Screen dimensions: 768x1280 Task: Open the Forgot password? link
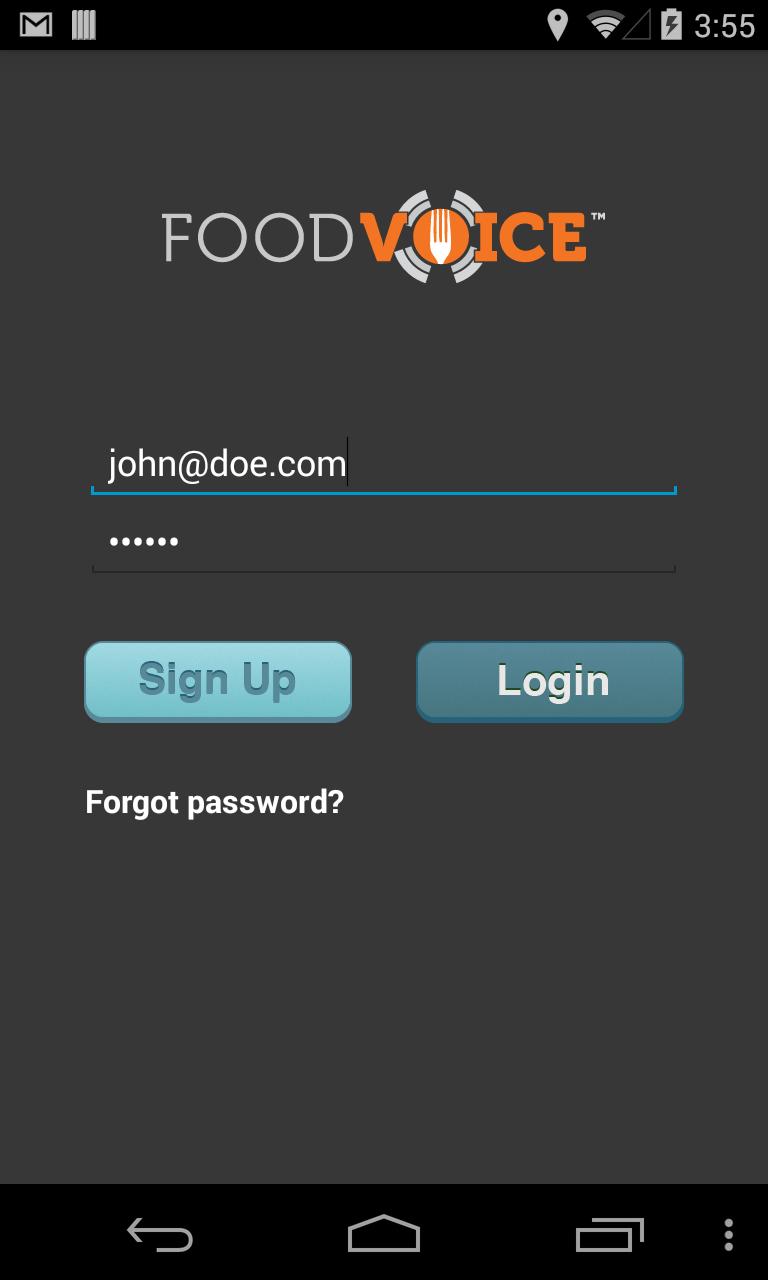point(214,802)
